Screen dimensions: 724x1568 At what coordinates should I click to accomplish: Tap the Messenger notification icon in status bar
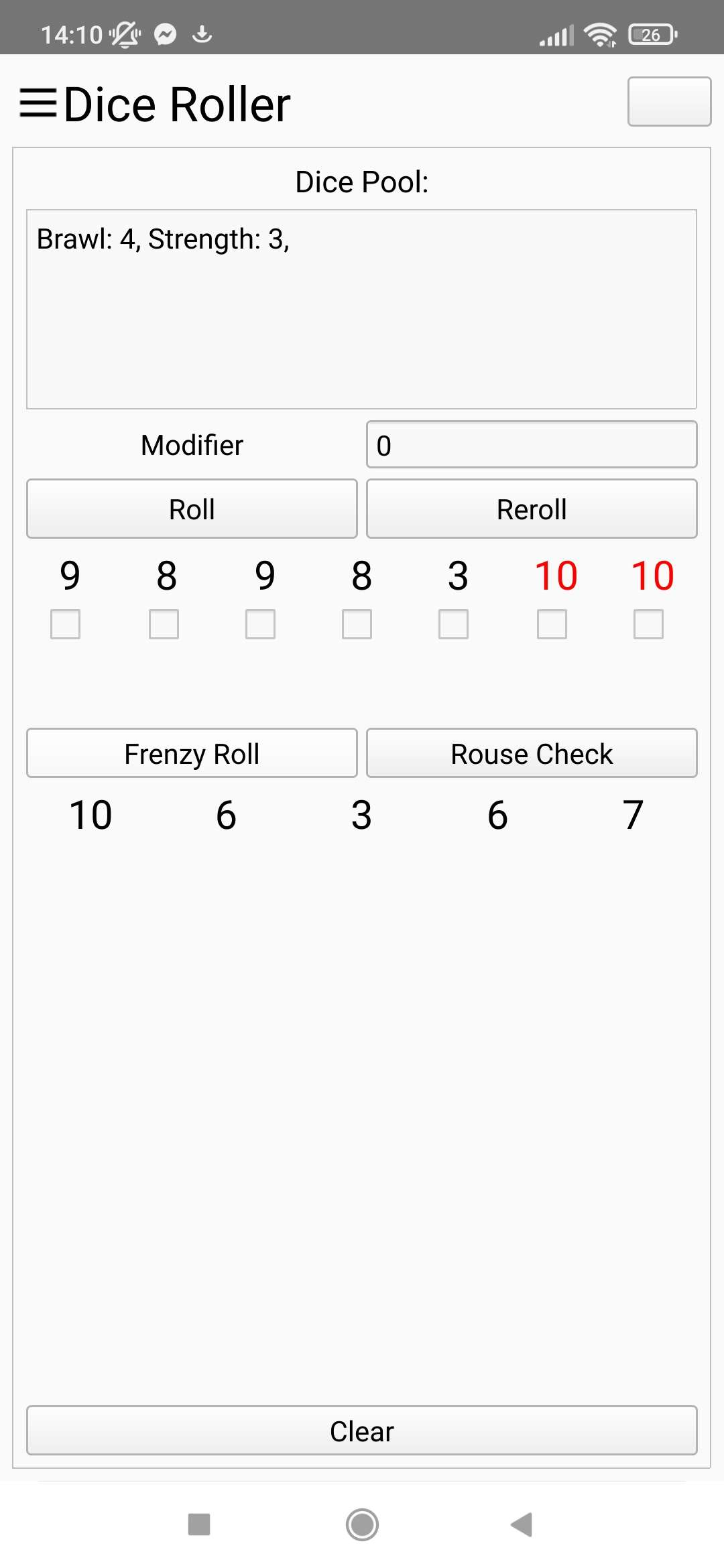point(164,34)
